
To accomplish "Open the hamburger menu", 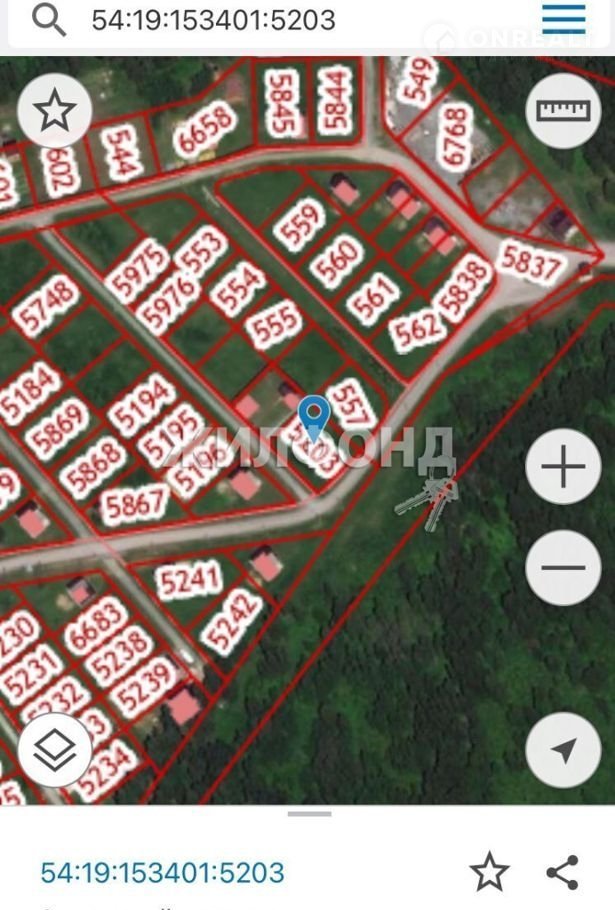I will tap(564, 19).
